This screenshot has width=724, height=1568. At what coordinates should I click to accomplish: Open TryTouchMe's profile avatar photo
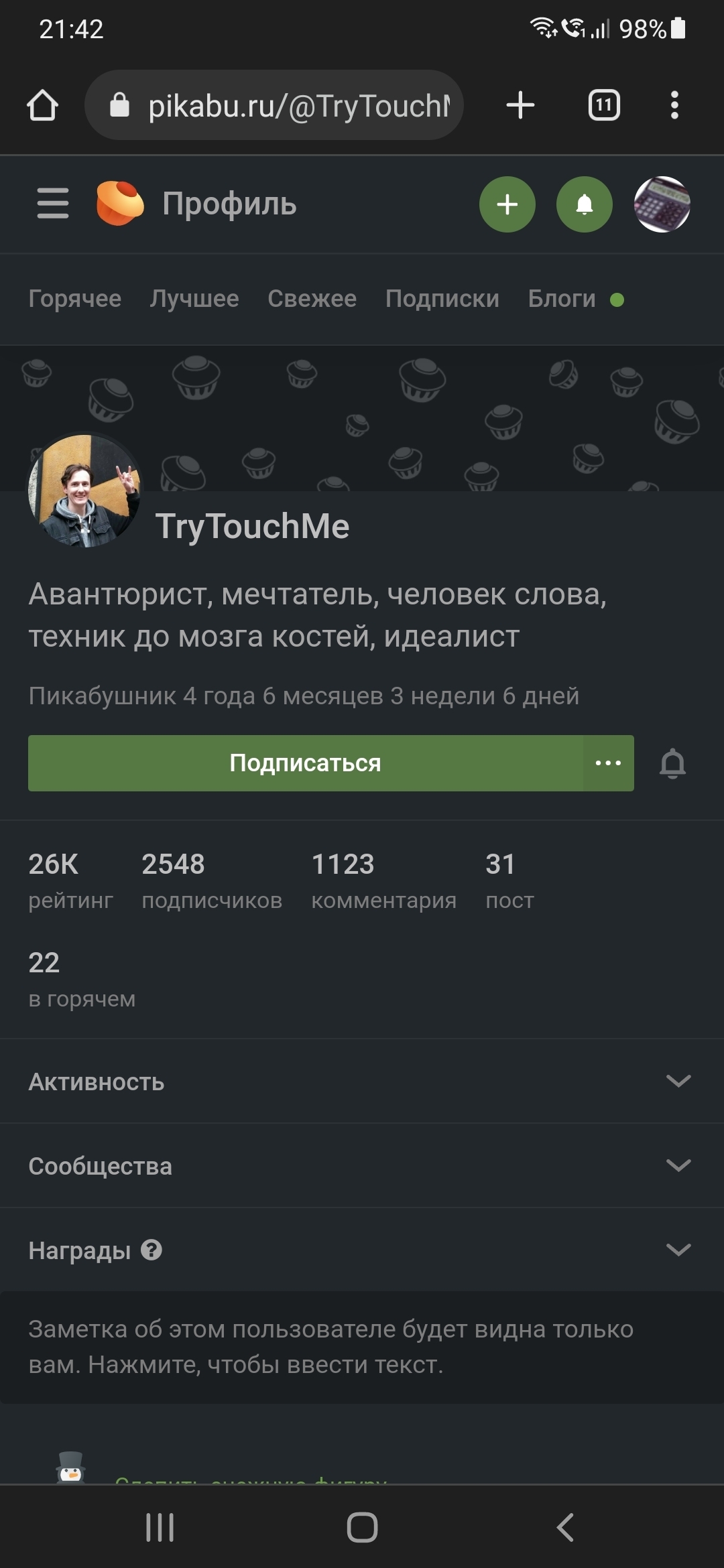tap(84, 490)
